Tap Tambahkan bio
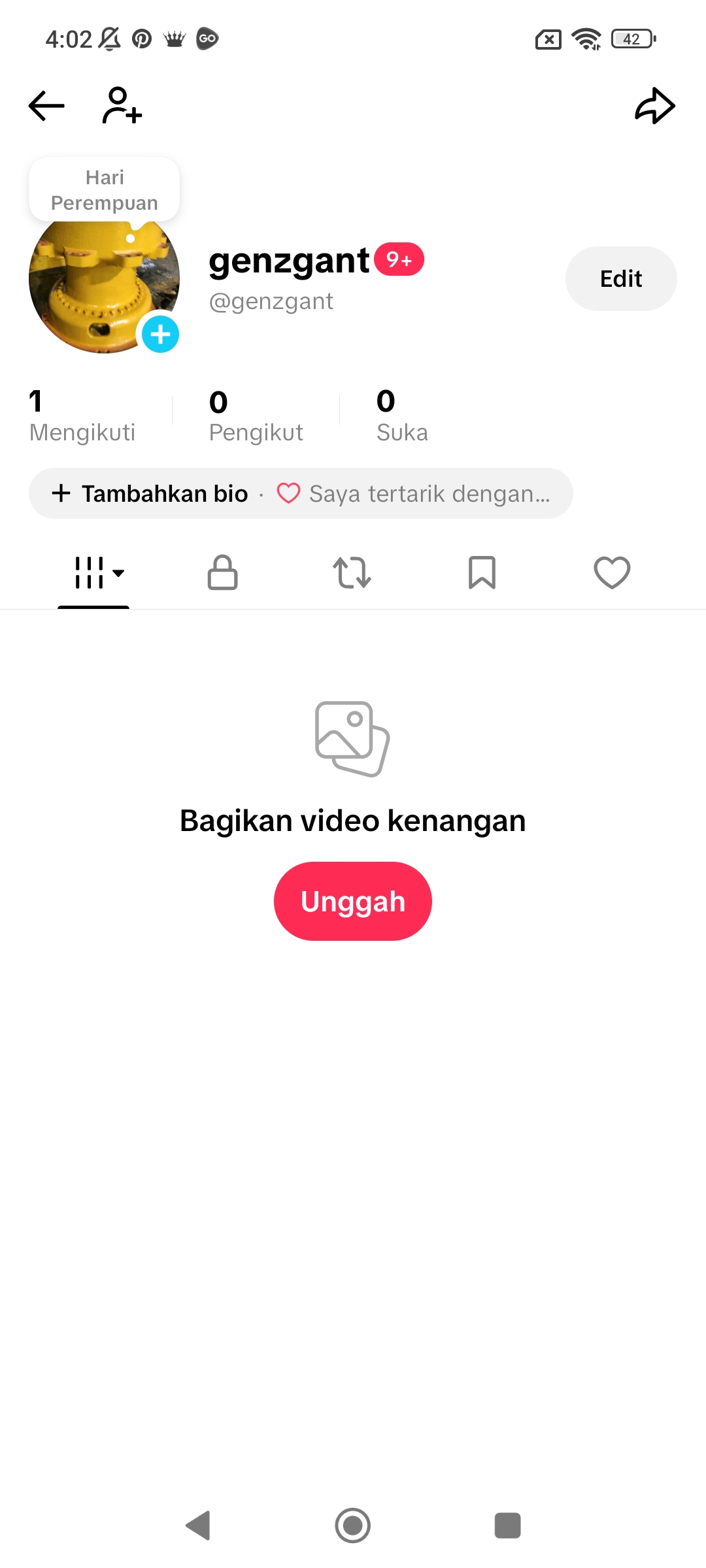 (x=152, y=494)
